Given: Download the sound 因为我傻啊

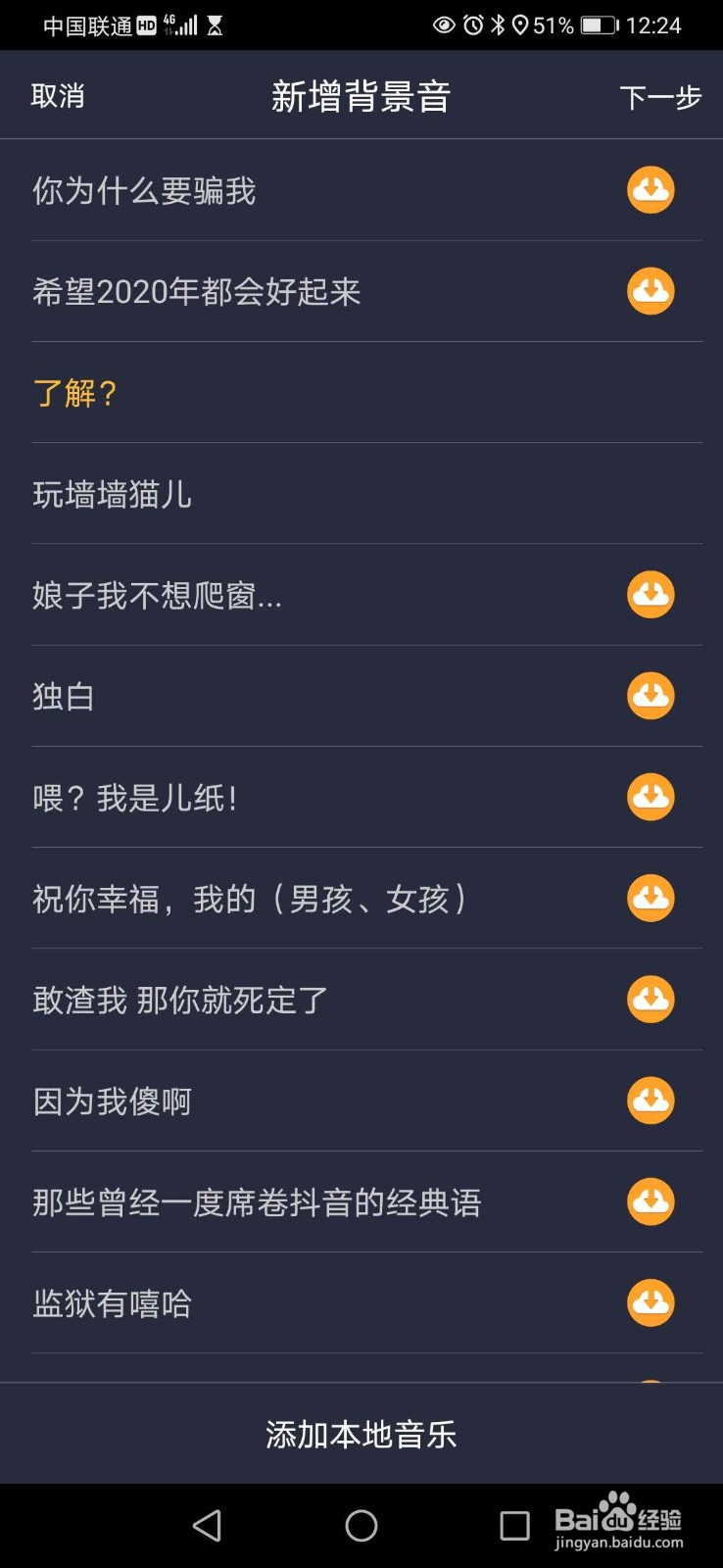Looking at the screenshot, I should coord(650,1101).
